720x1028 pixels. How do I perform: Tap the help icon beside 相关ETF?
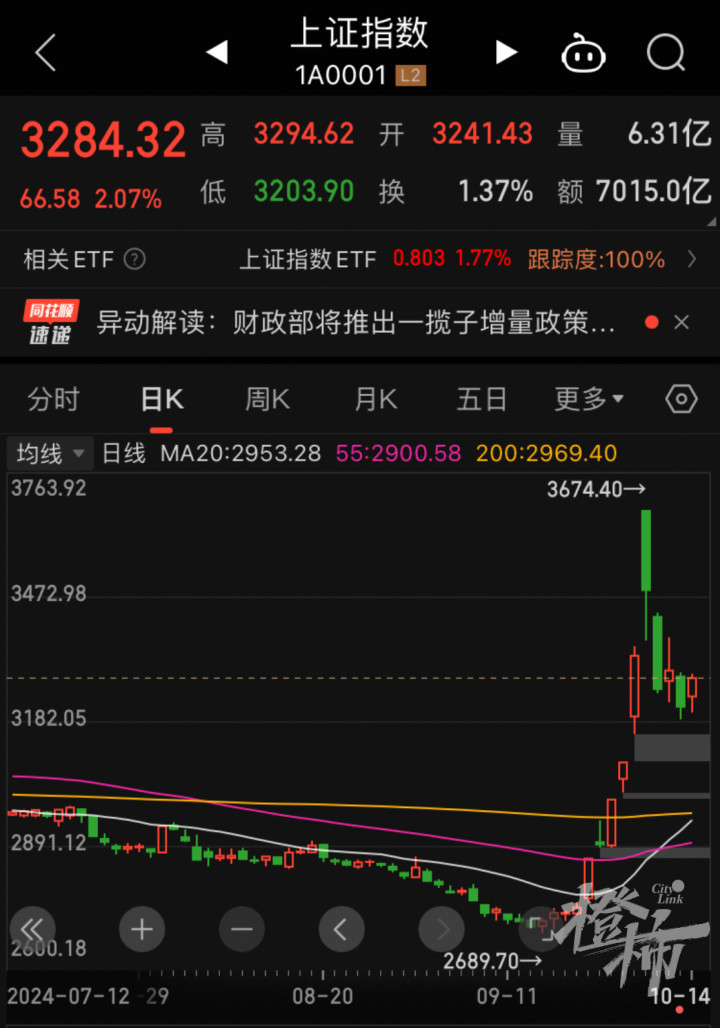135,260
